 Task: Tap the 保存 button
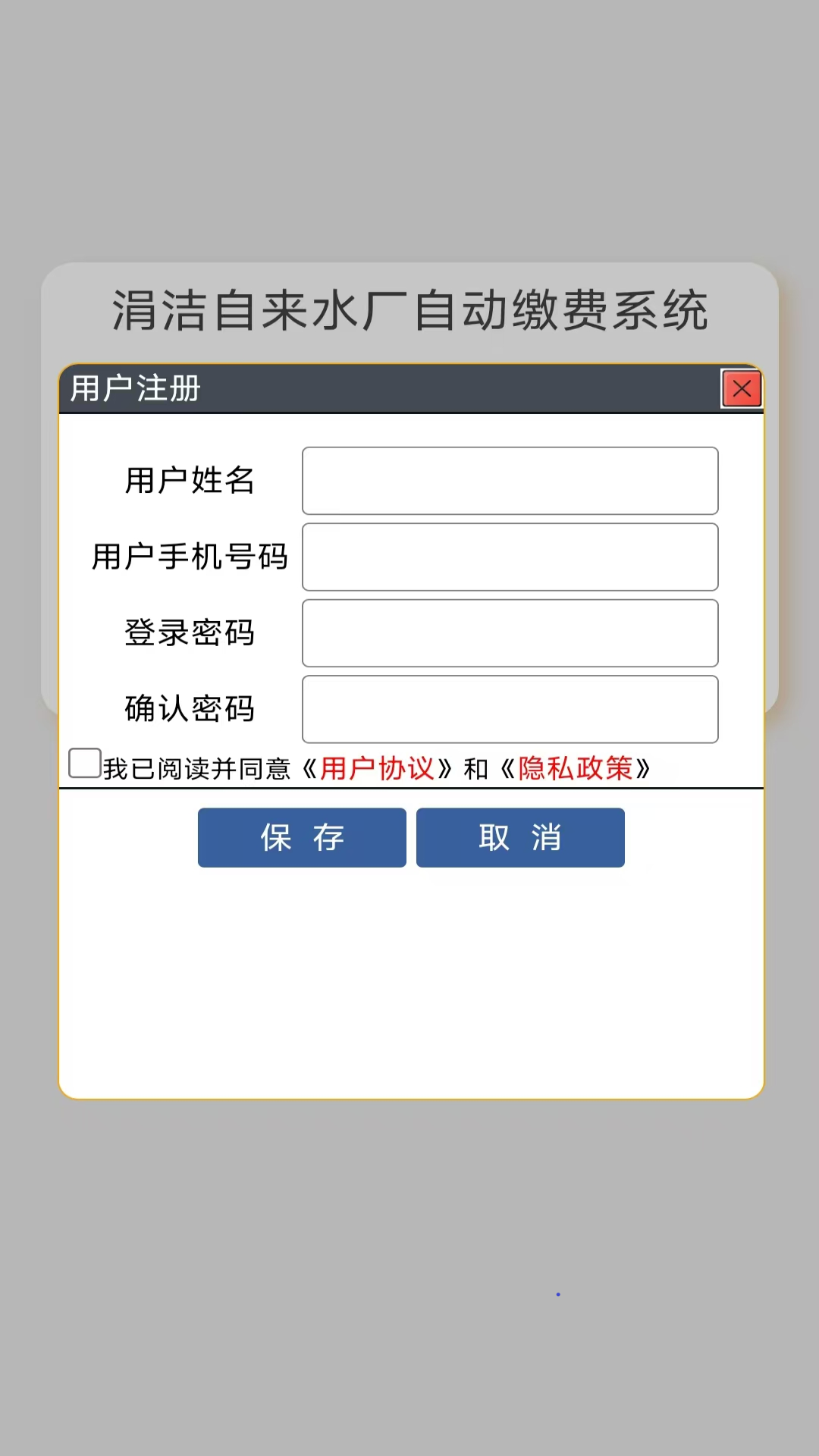pos(302,837)
